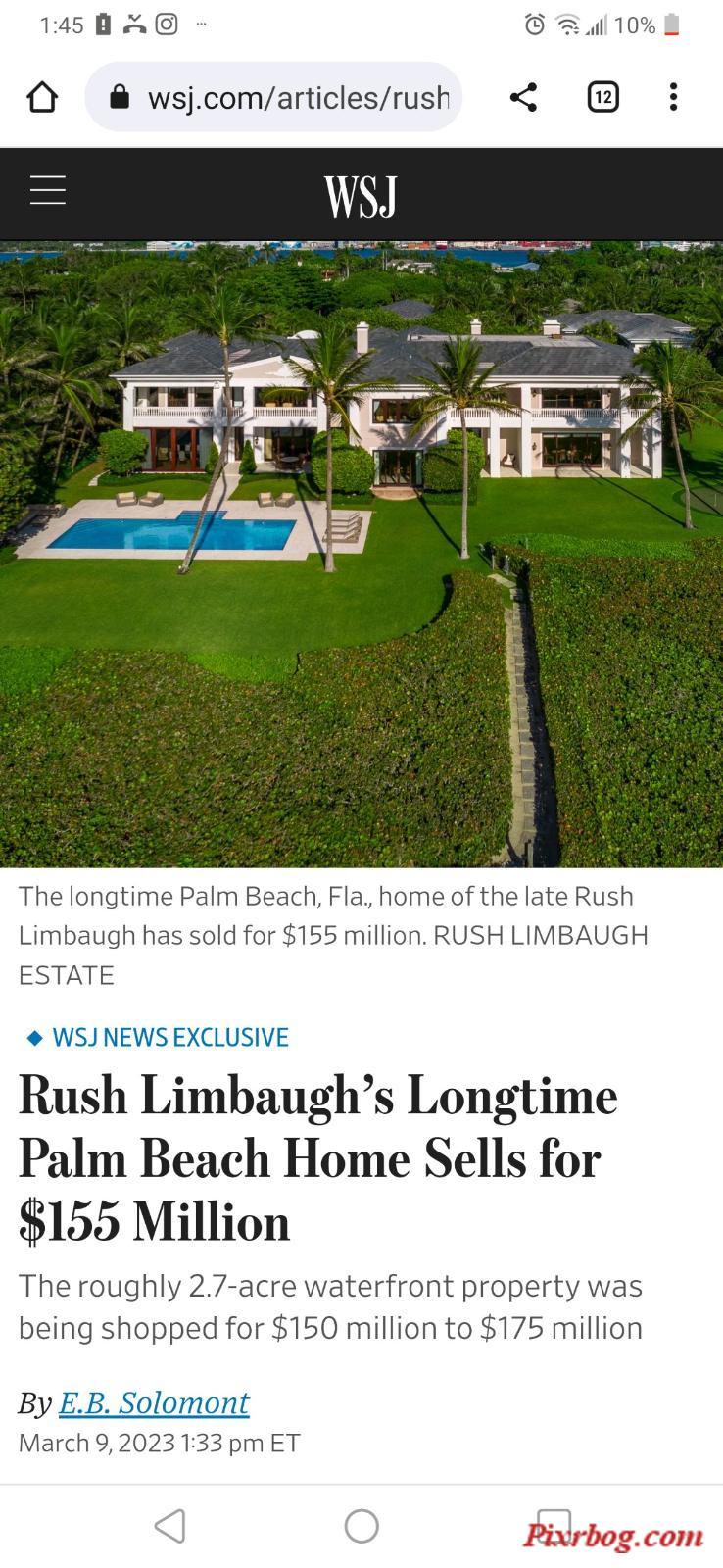Tap the wsj.com address bar
This screenshot has height=1568, width=723.
pos(284,97)
